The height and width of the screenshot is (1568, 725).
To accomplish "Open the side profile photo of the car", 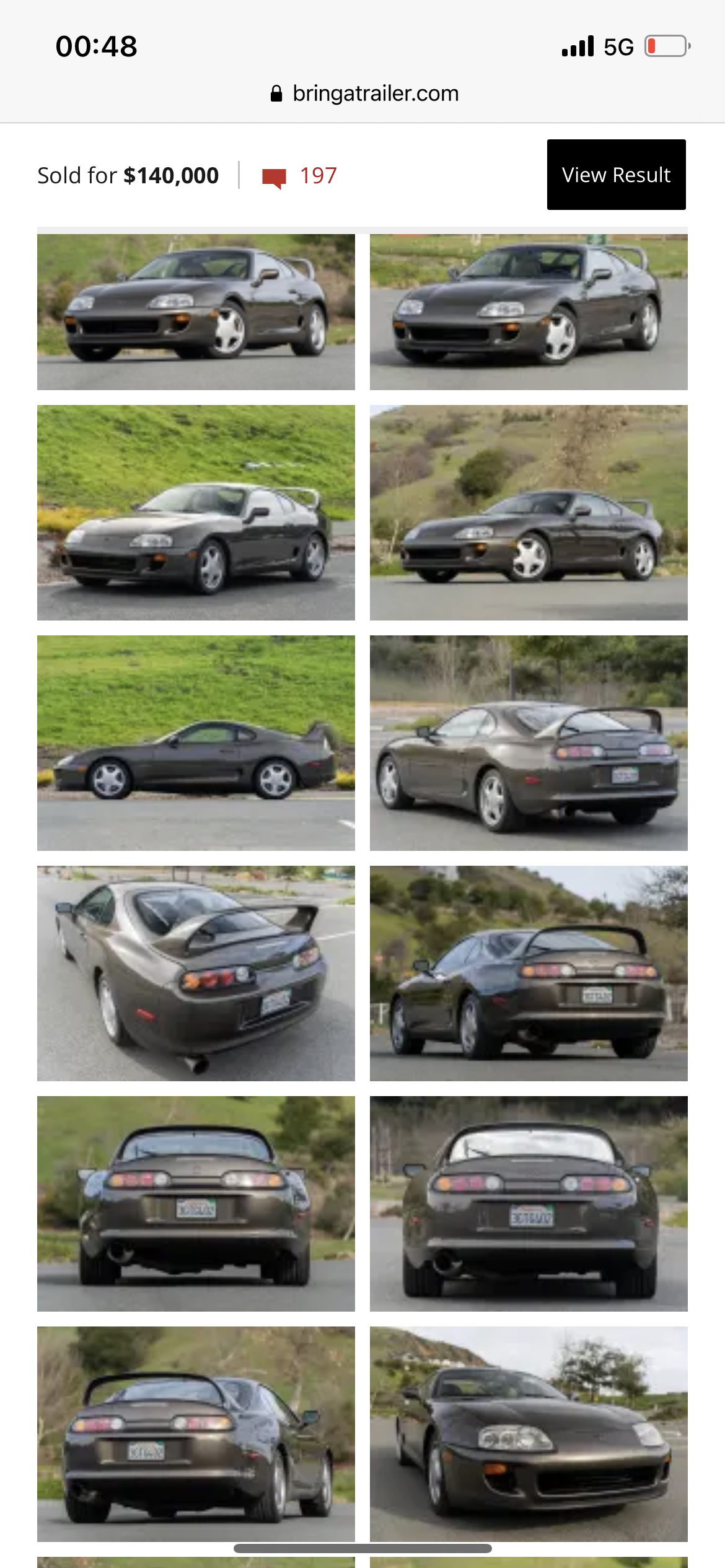I will pos(196,743).
